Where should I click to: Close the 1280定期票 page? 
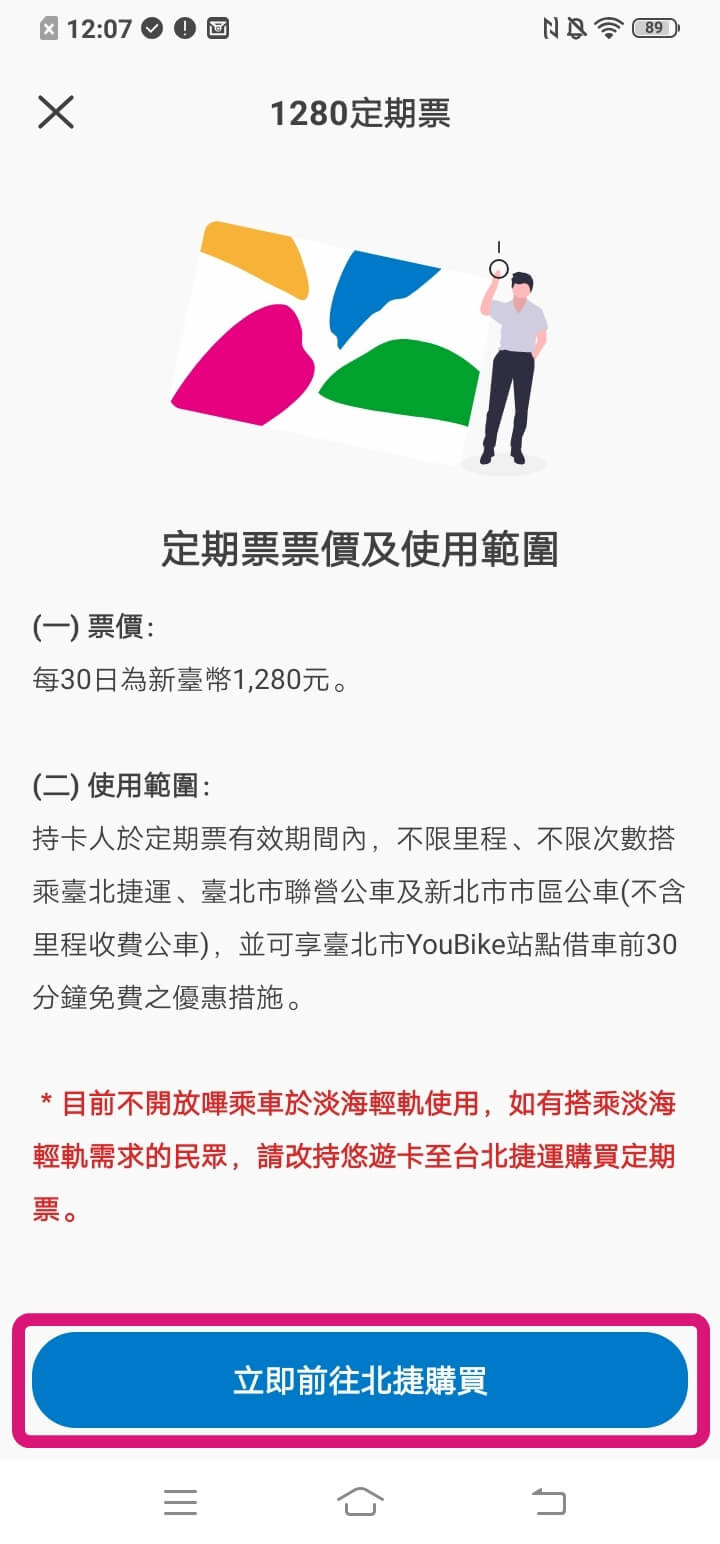56,112
